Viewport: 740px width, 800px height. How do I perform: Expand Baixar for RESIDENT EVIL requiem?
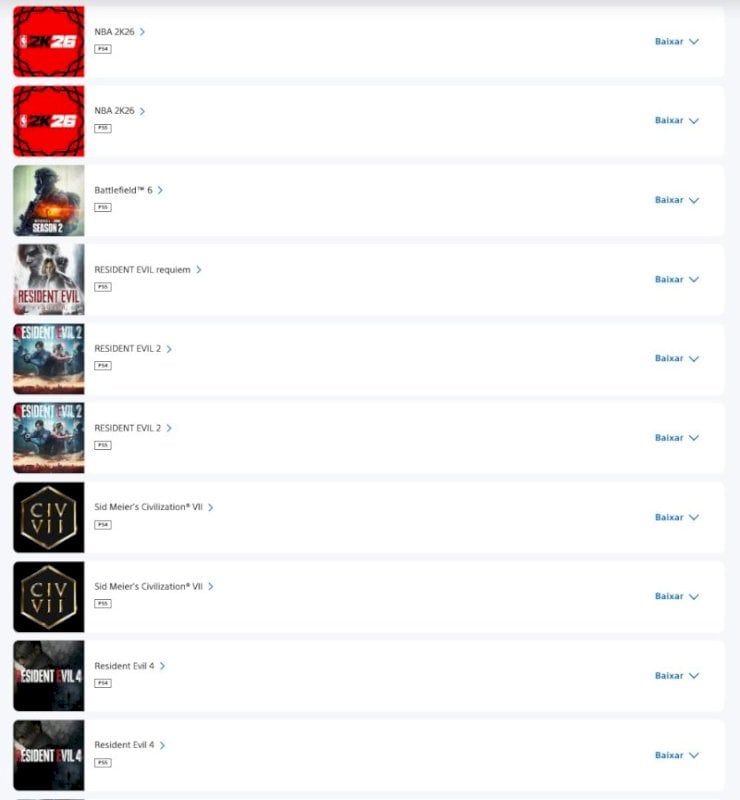tap(676, 280)
